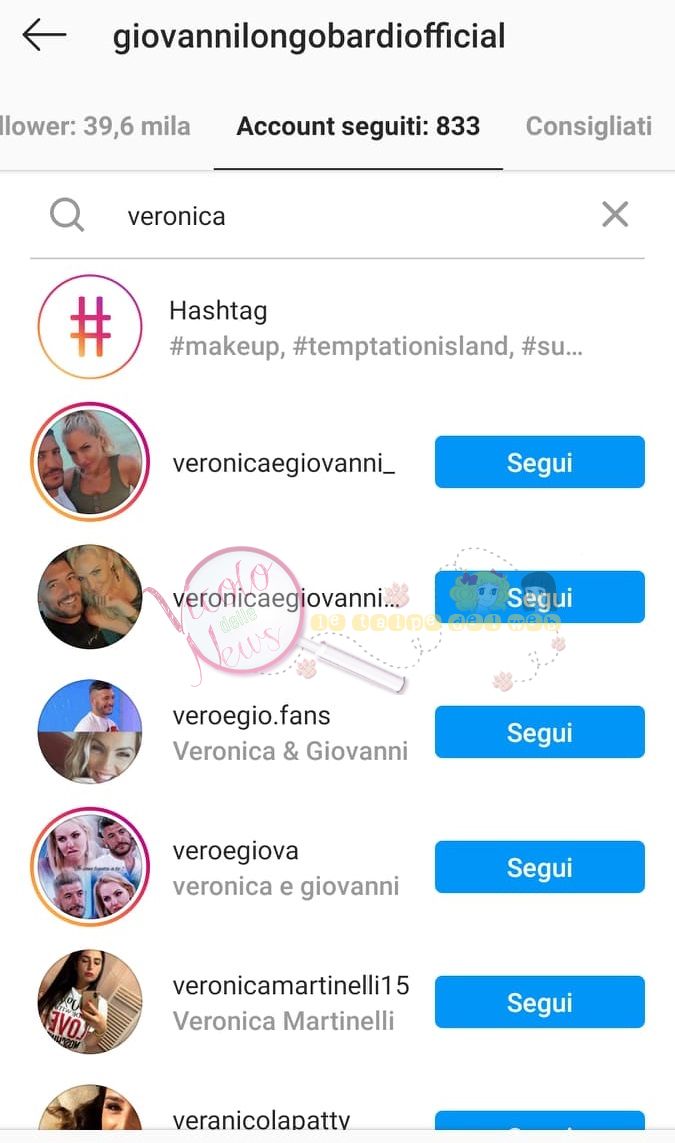The height and width of the screenshot is (1143, 675).
Task: Switch to the Consigliati tab
Action: point(589,127)
